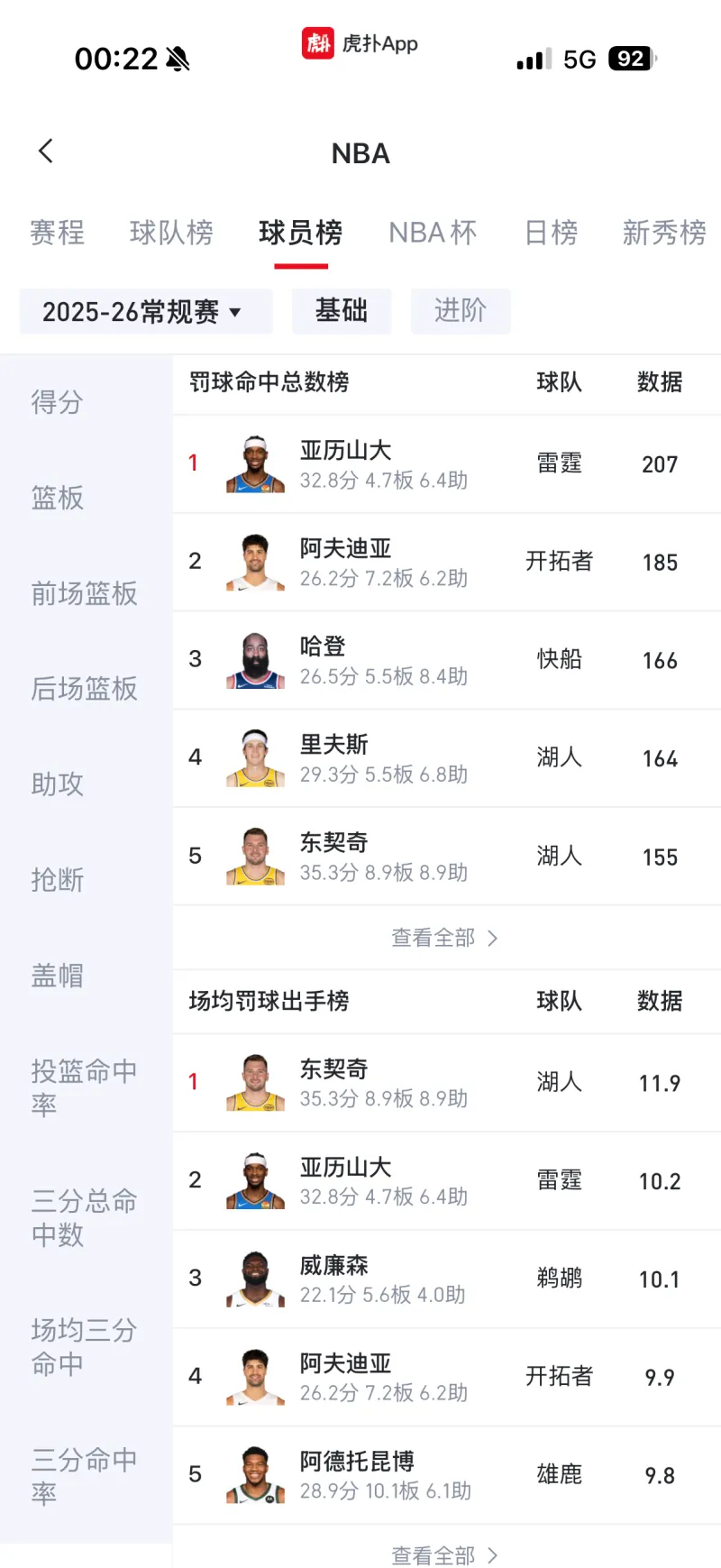The width and height of the screenshot is (721, 1568).
Task: Open the NBA杯 tab
Action: pos(433,233)
